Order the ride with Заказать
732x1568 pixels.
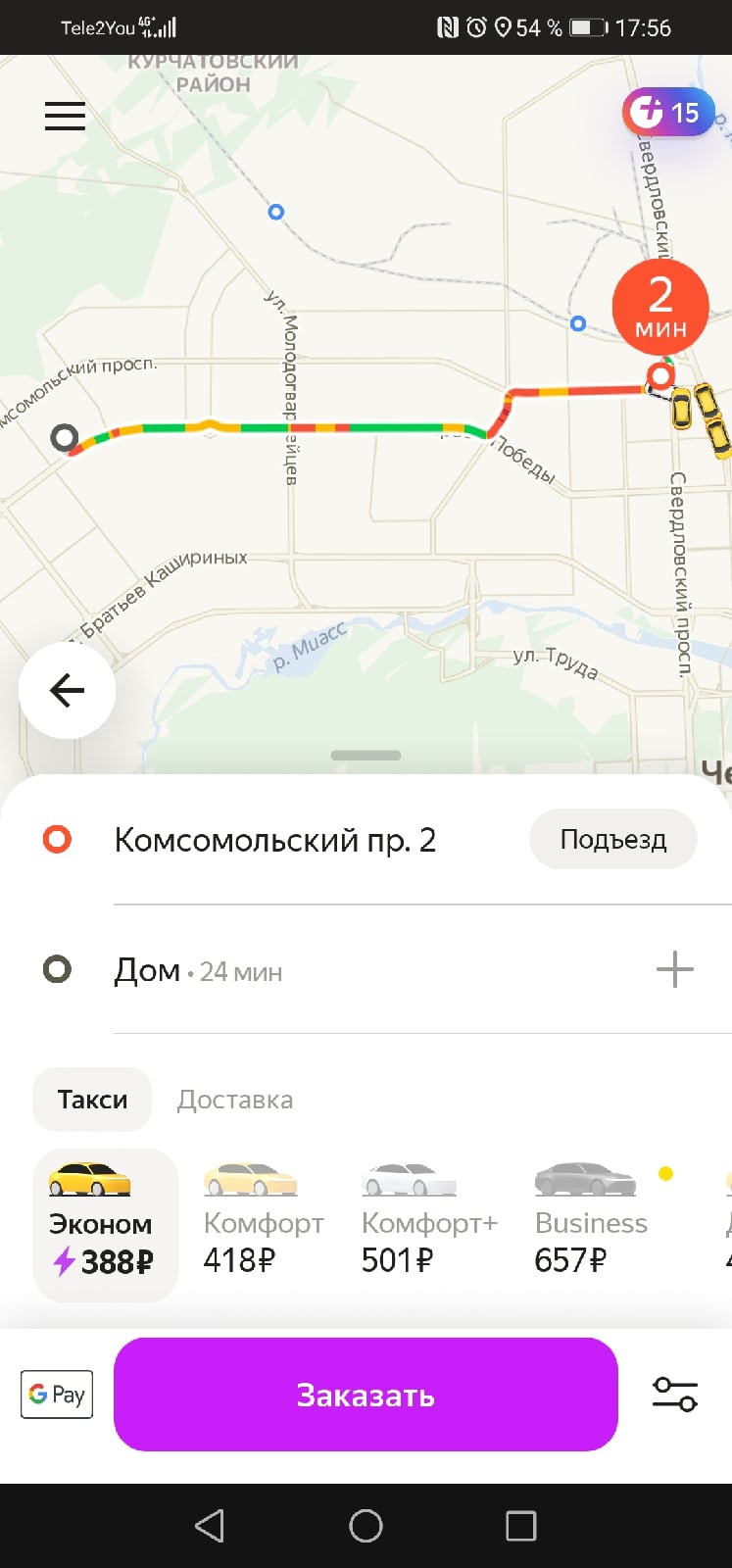click(x=366, y=1395)
